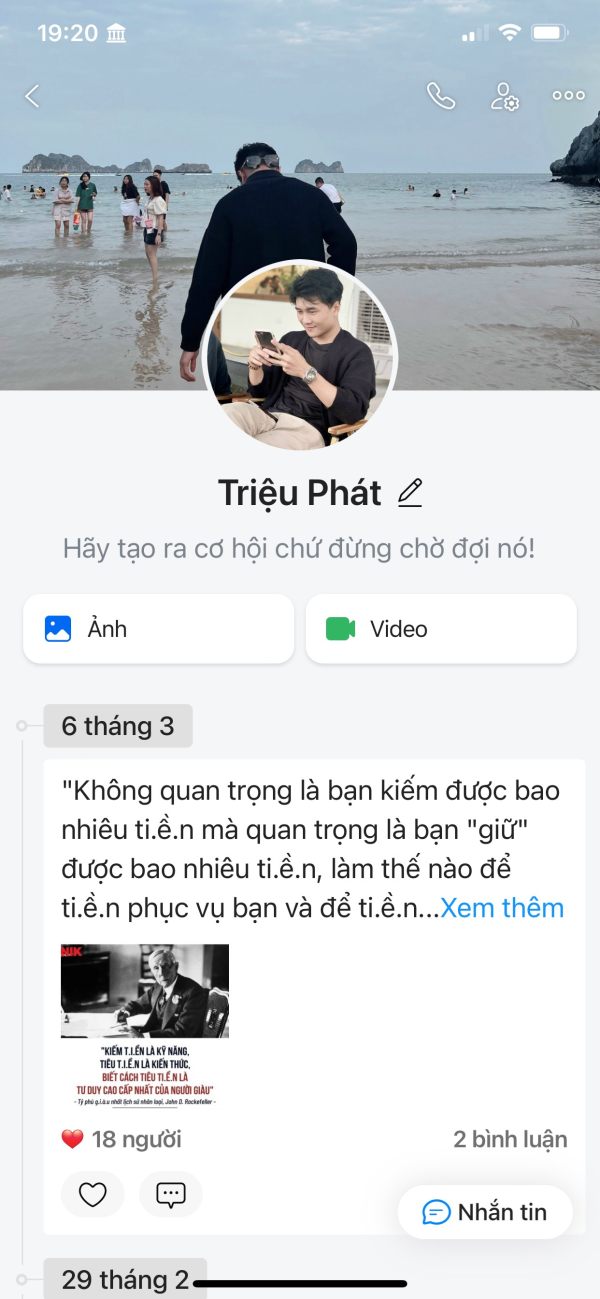Start a voice call with Triệu Phát
This screenshot has height=1299, width=600.
tap(440, 96)
